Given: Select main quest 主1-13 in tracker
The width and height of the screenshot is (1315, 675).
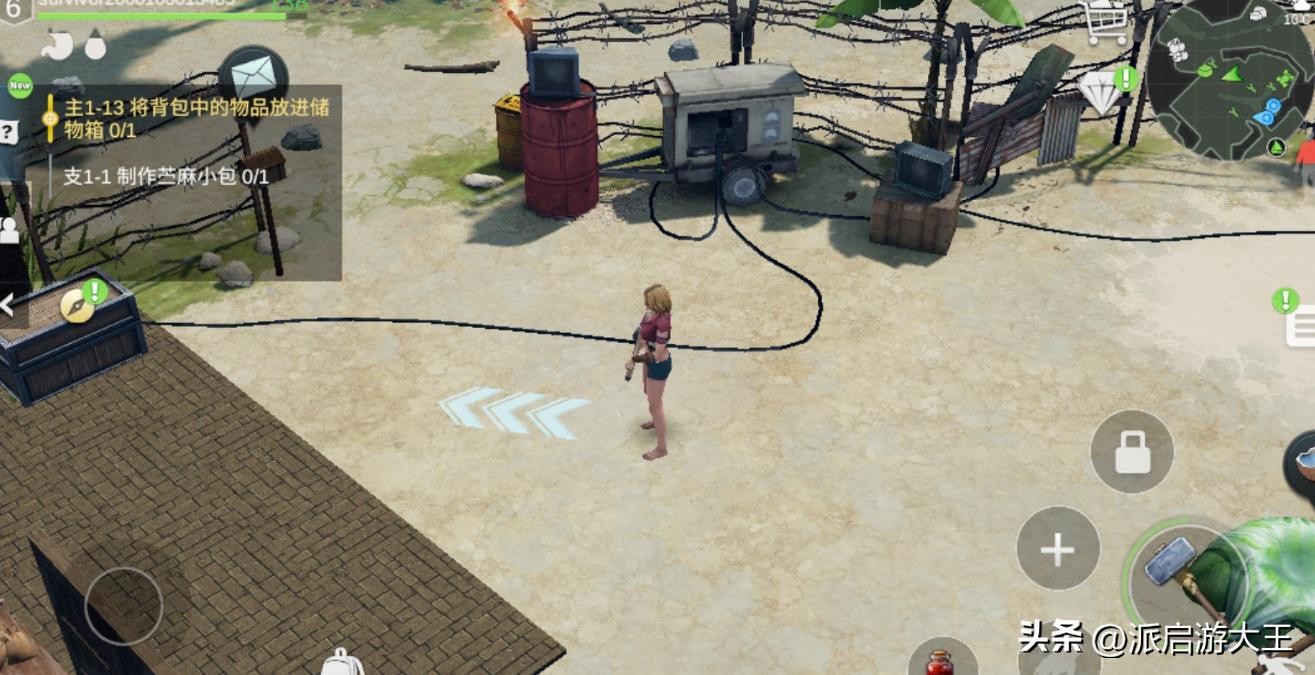Looking at the screenshot, I should [x=196, y=117].
